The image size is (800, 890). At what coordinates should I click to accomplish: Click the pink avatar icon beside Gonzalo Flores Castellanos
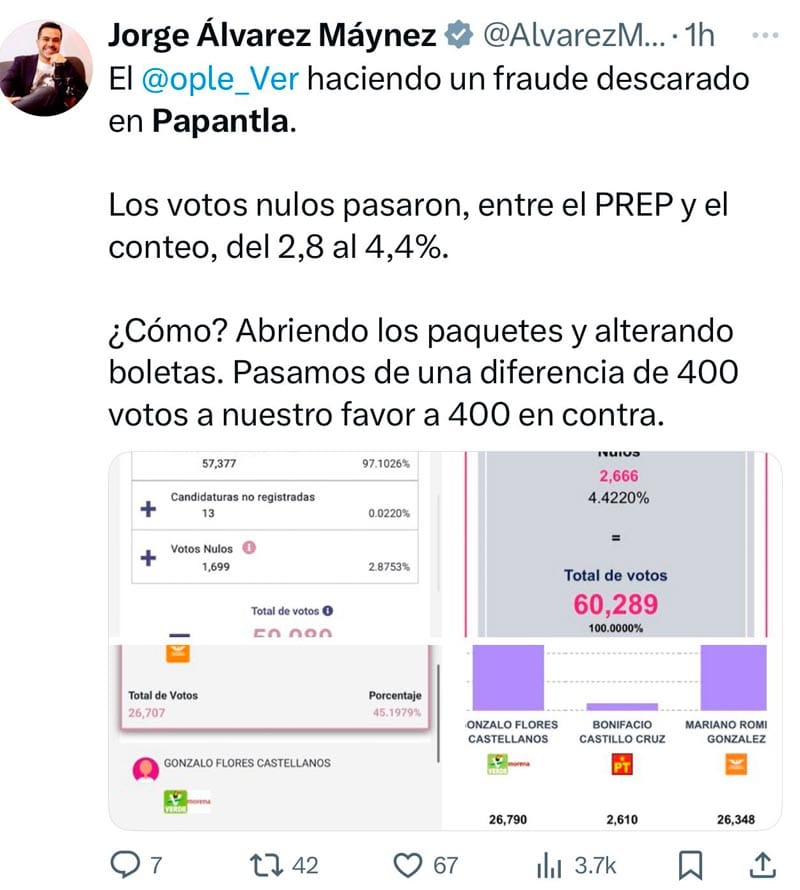[145, 767]
